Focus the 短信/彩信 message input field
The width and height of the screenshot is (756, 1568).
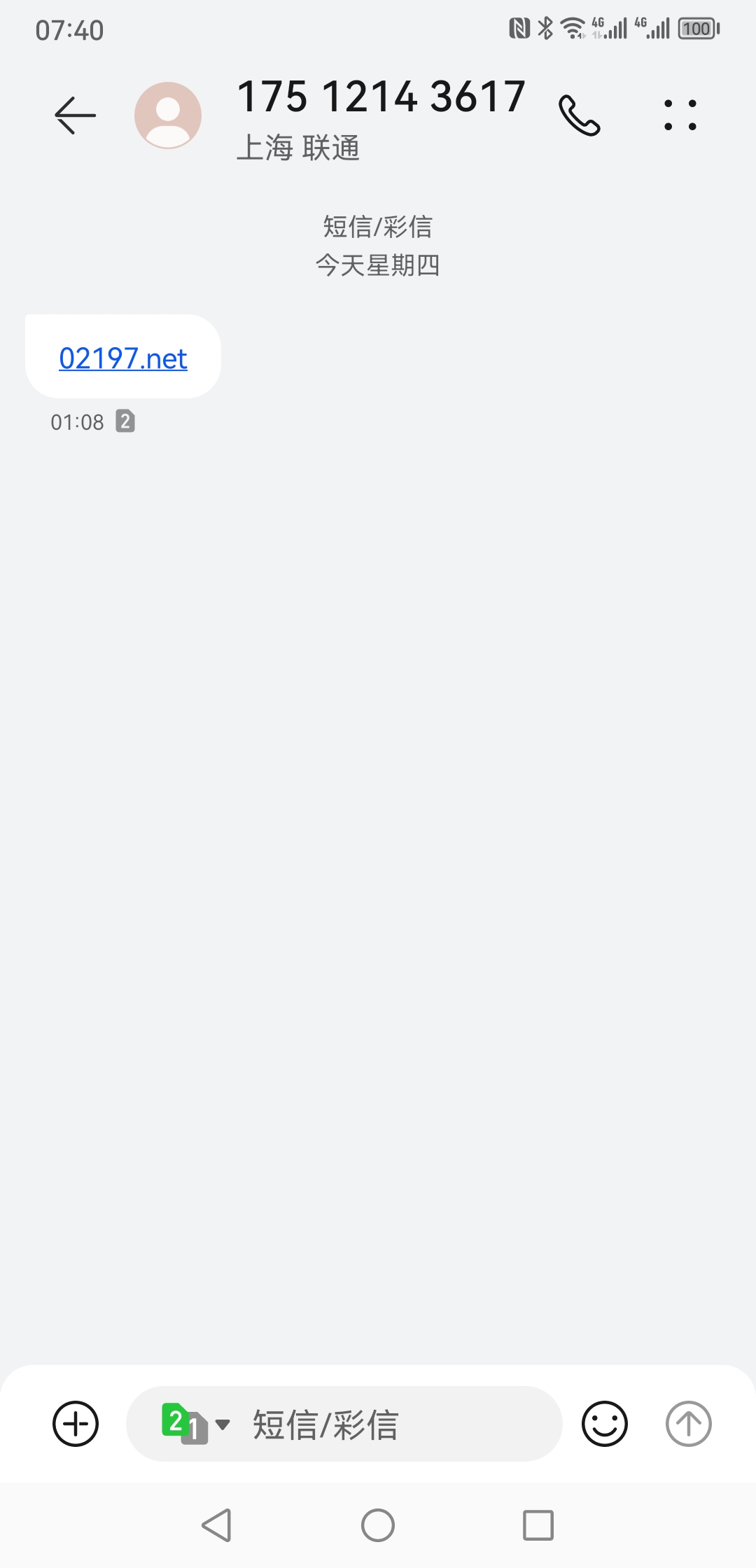pyautogui.click(x=392, y=1423)
